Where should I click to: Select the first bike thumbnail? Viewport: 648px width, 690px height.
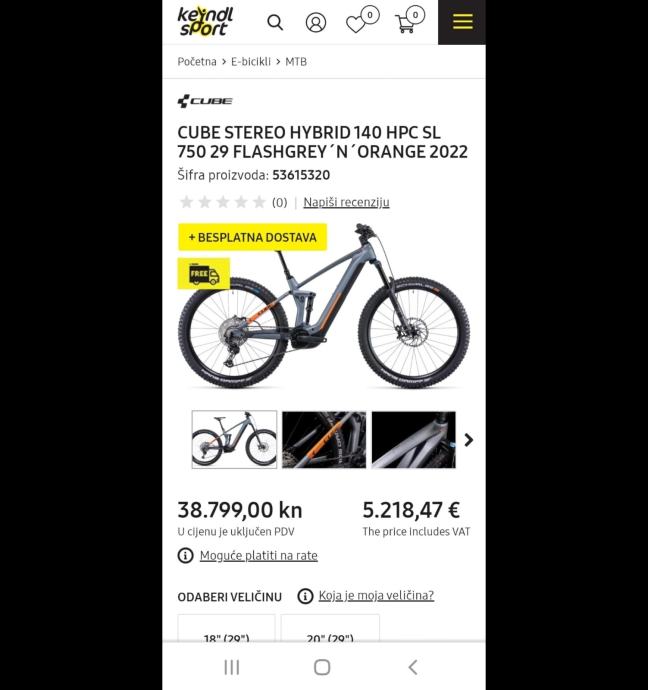[234, 439]
